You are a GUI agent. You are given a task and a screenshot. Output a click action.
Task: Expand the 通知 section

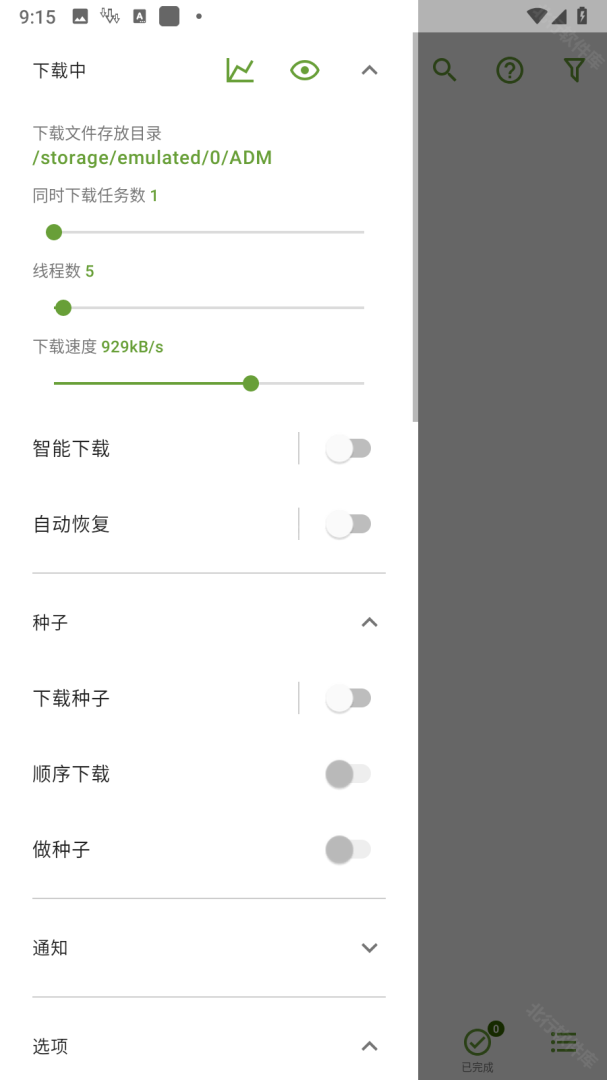[x=369, y=948]
